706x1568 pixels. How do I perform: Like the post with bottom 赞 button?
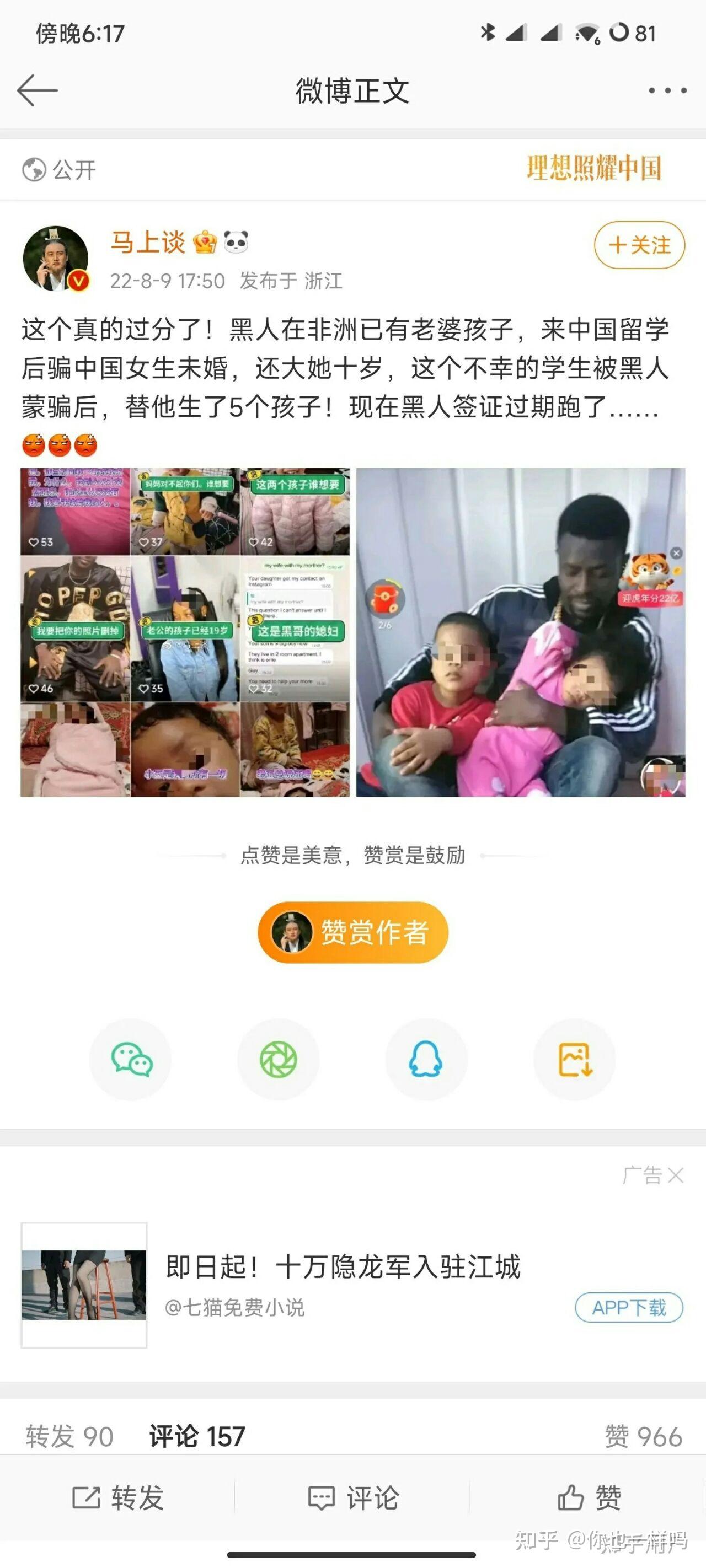click(x=590, y=1497)
